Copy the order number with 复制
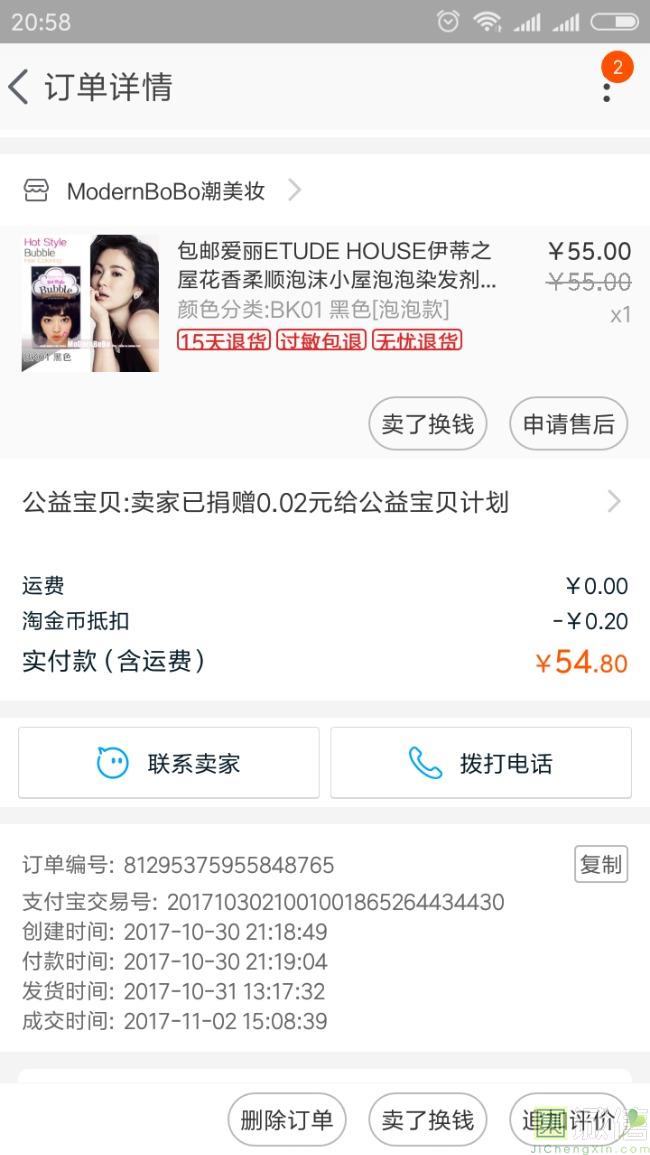650x1155 pixels. click(x=600, y=864)
